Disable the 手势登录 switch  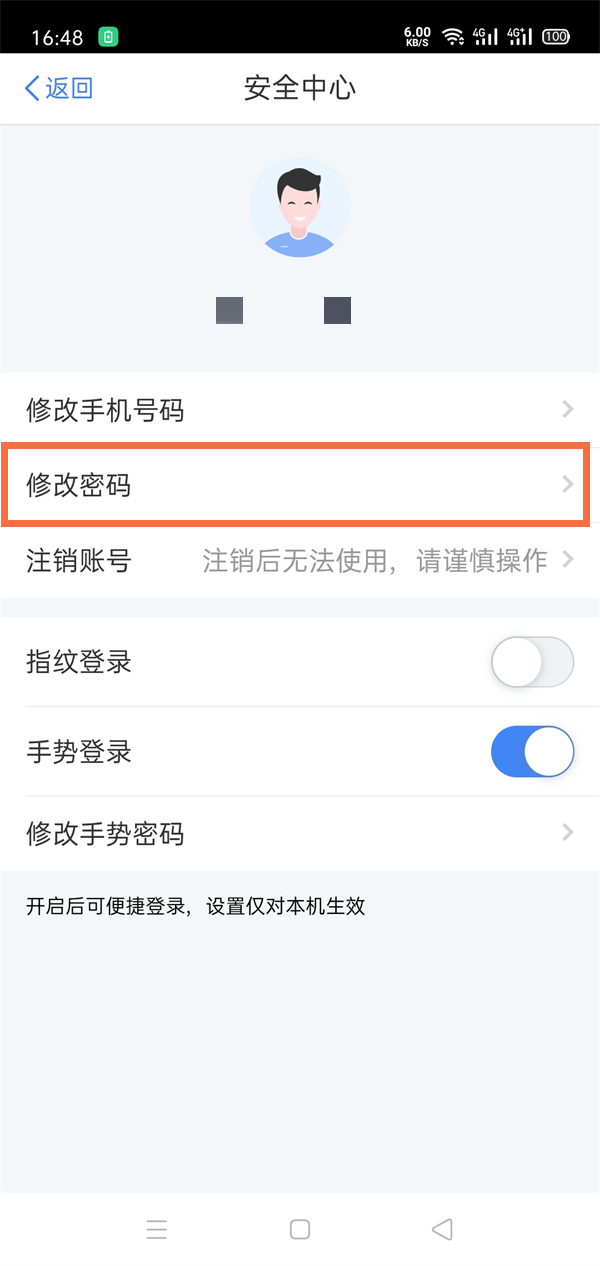pyautogui.click(x=532, y=752)
